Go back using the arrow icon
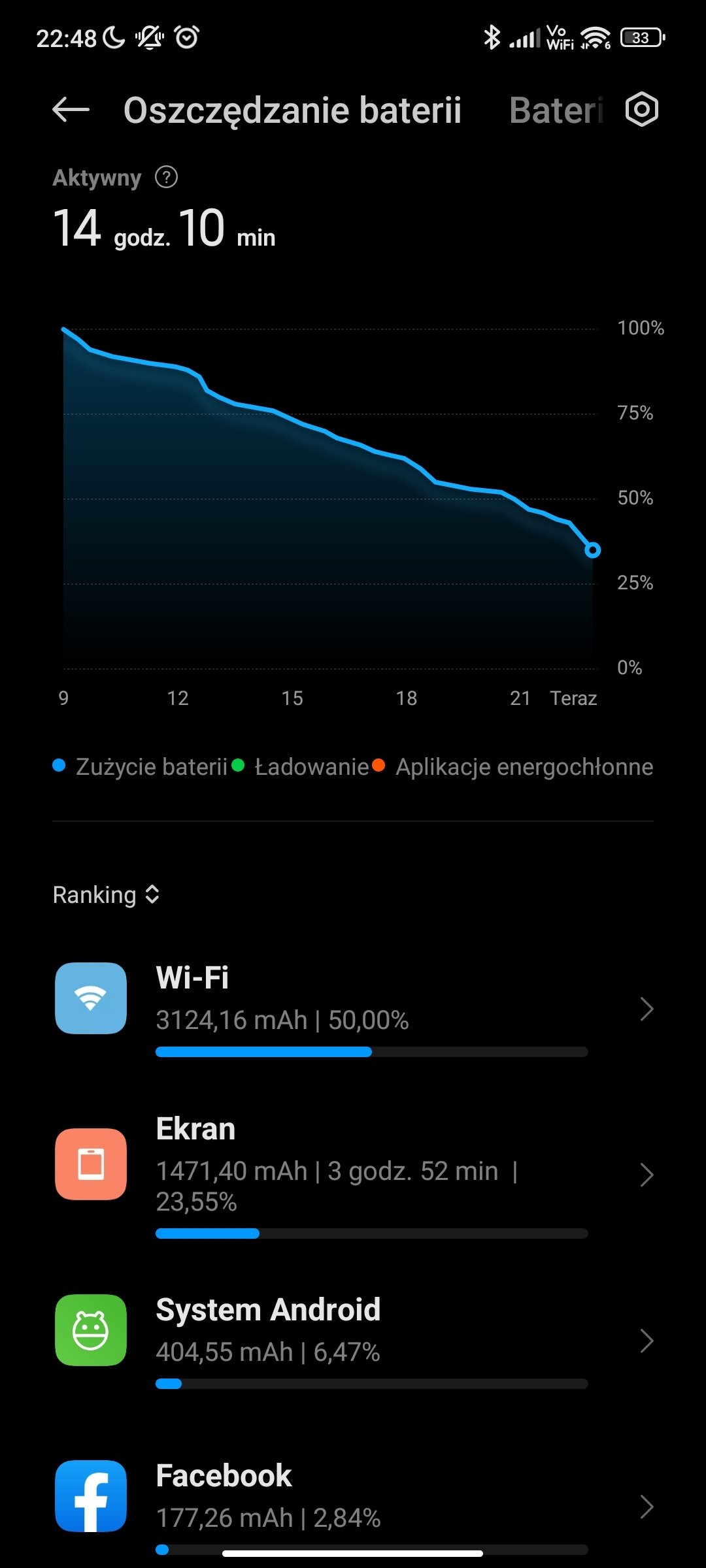Screen dimensions: 706x1568 tap(71, 110)
